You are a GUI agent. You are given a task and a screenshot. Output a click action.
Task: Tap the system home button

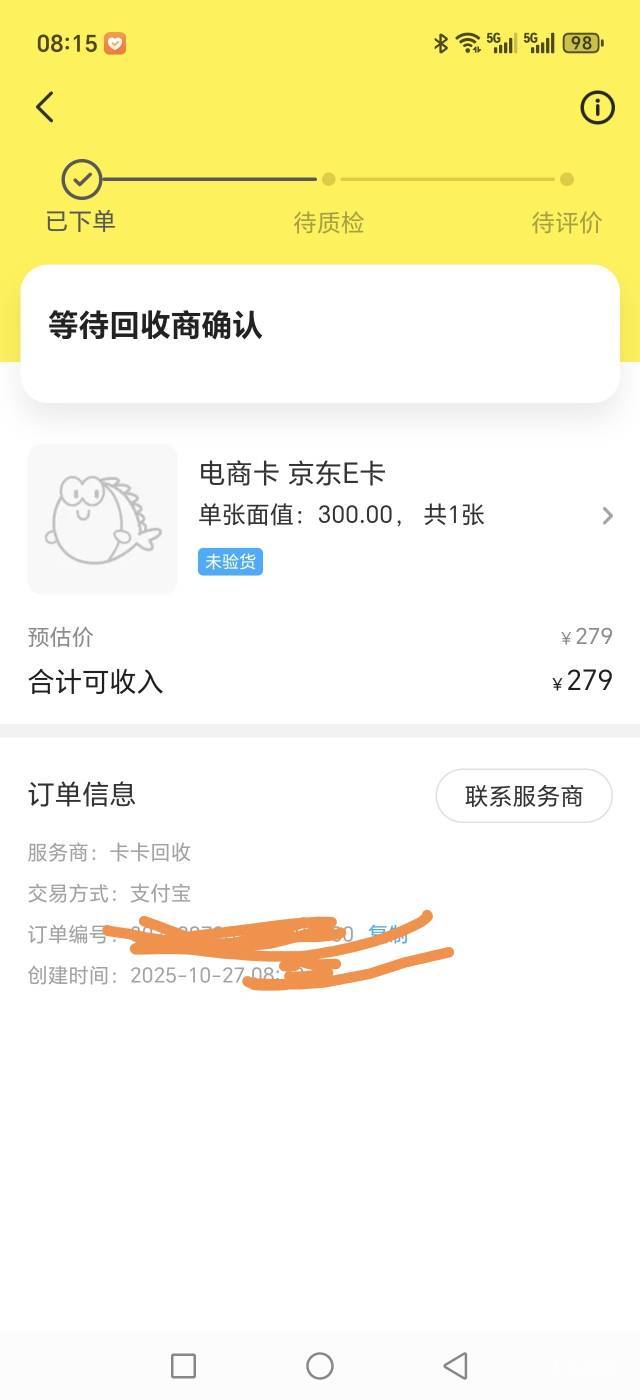[x=320, y=1365]
